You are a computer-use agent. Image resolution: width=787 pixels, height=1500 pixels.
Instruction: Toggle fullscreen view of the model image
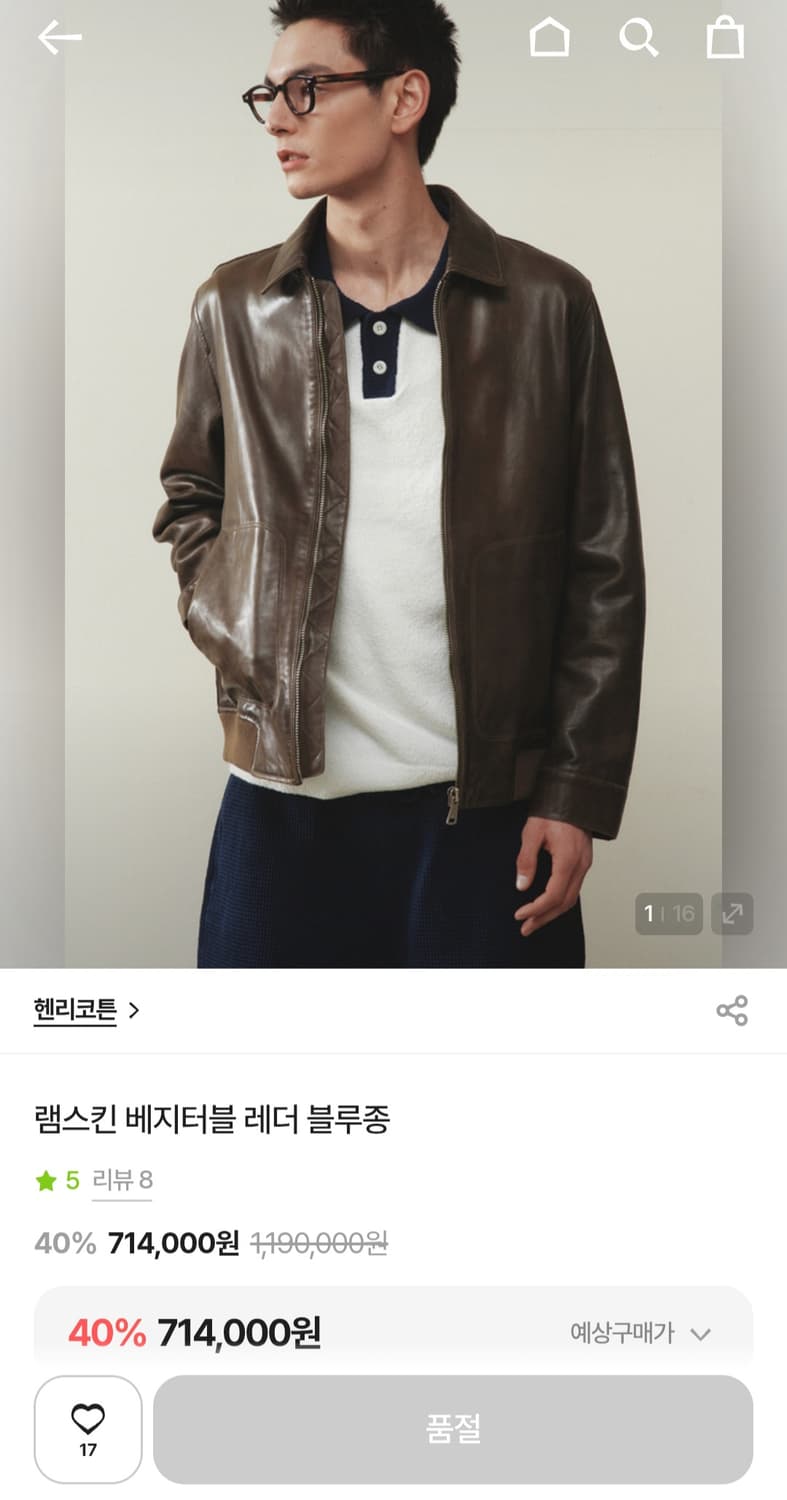pos(732,913)
